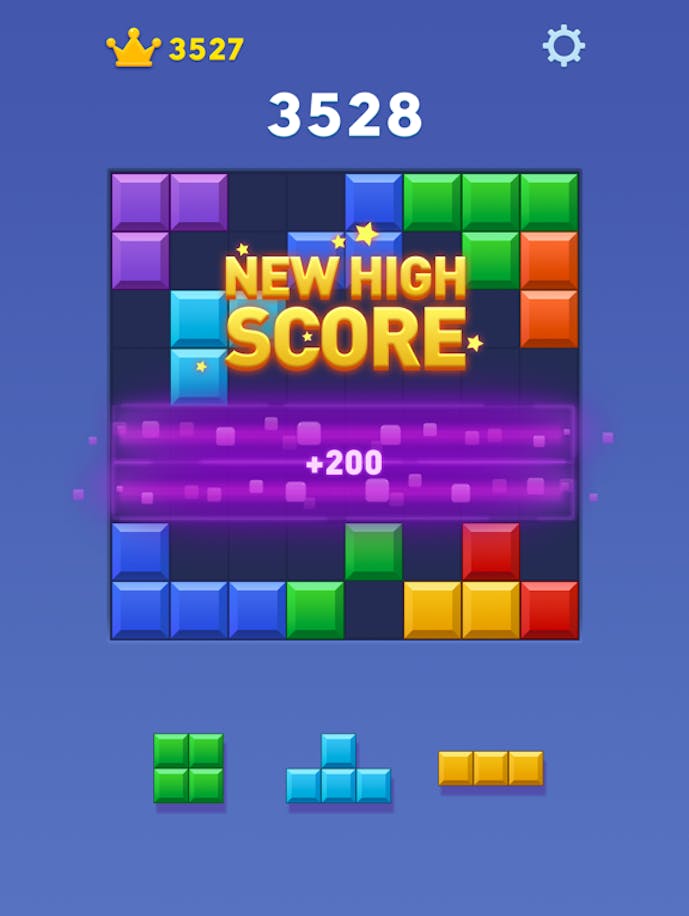Image resolution: width=689 pixels, height=916 pixels.
Task: Open the settings gear
Action: point(563,46)
